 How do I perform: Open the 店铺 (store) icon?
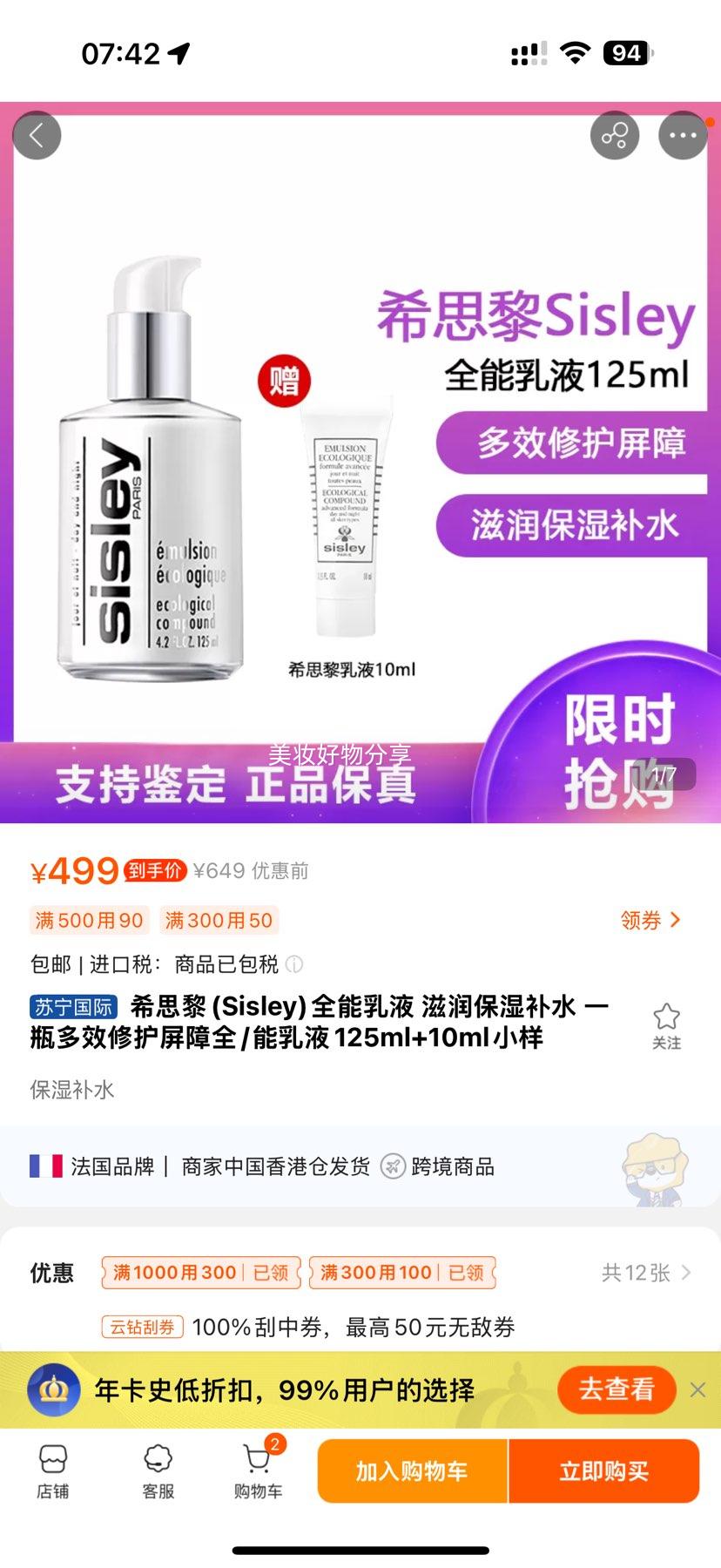(53, 1472)
